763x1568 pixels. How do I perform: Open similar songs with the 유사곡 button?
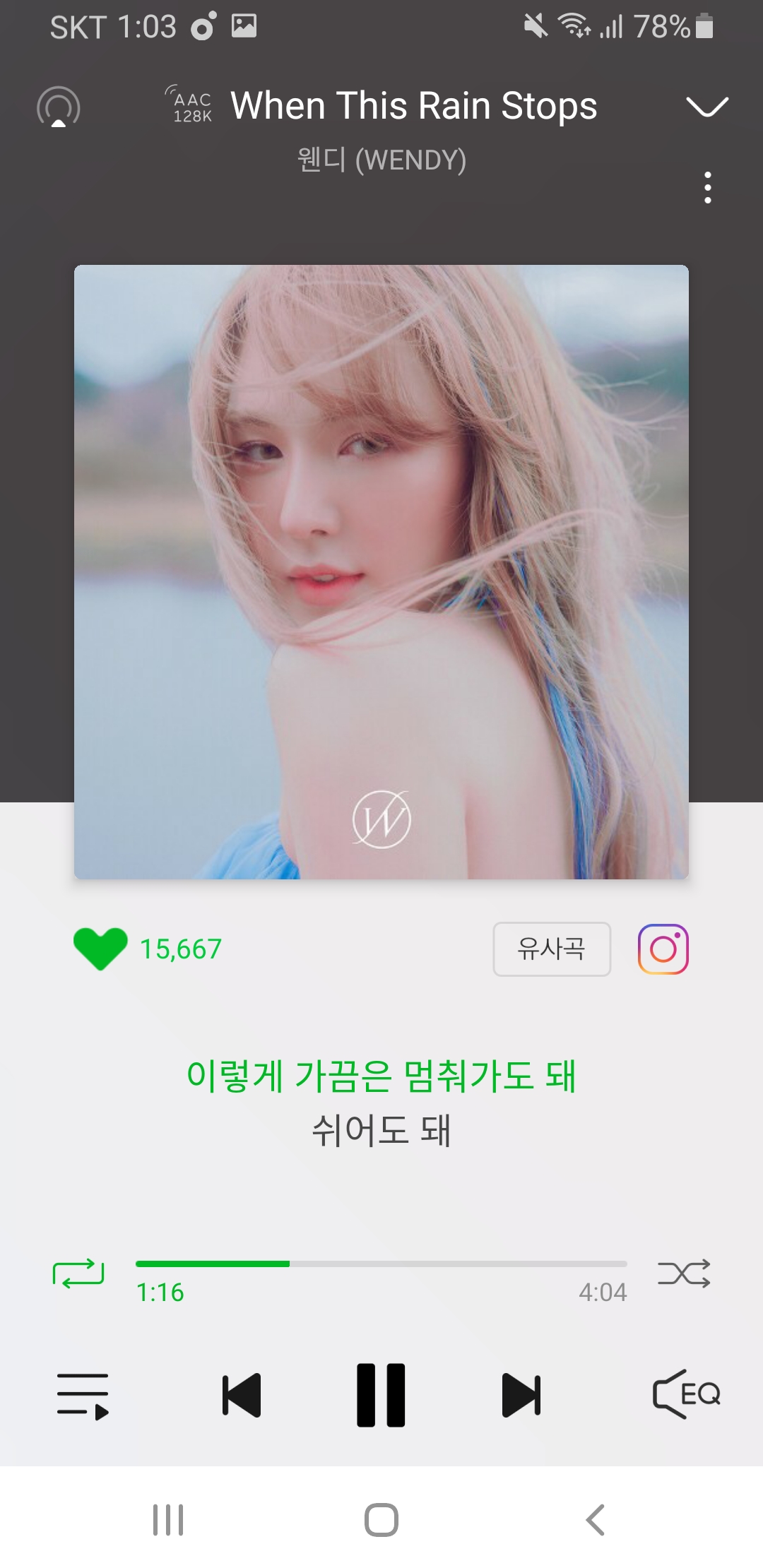pos(552,949)
